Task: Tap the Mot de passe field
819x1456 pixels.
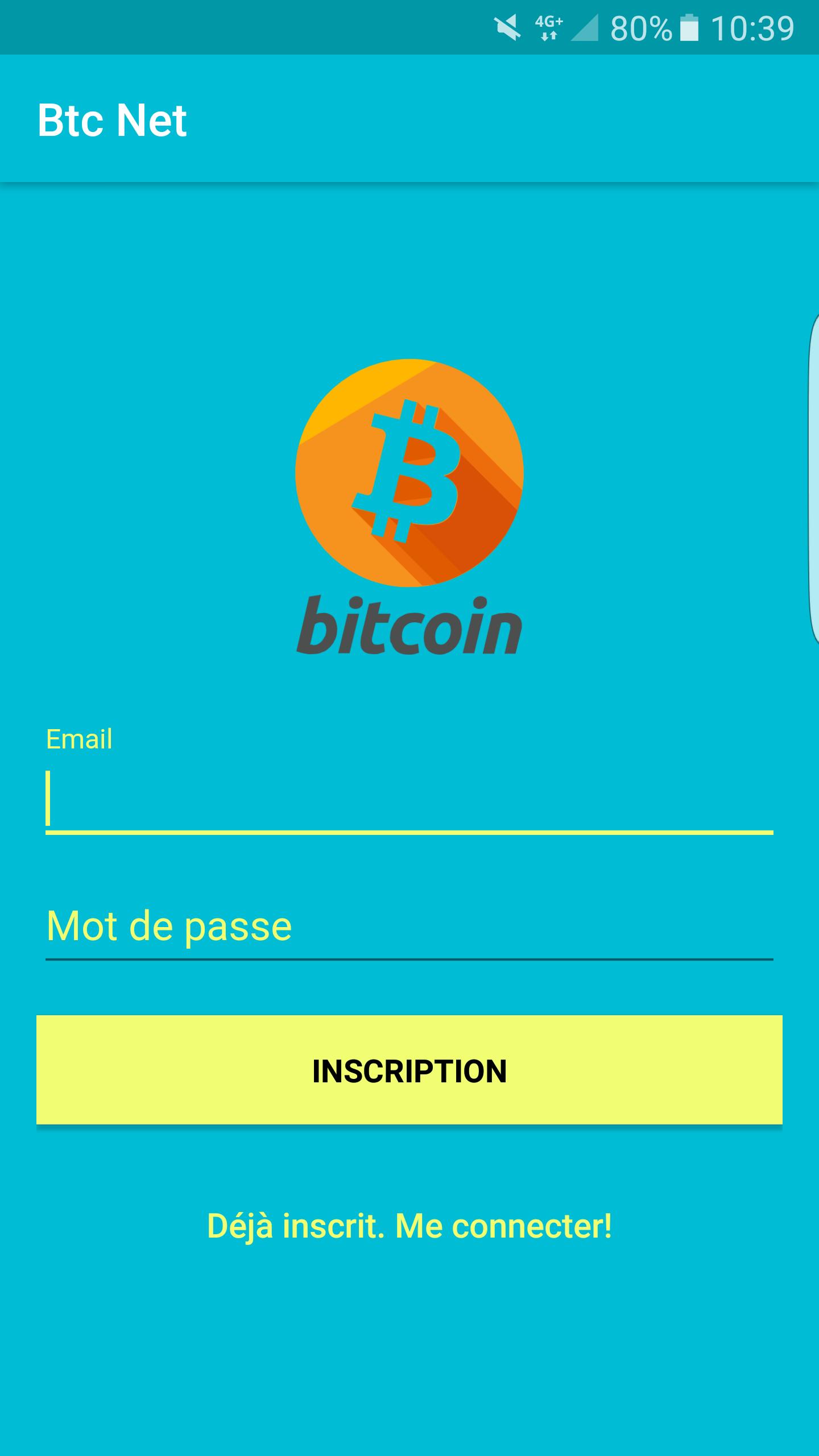Action: [x=409, y=927]
